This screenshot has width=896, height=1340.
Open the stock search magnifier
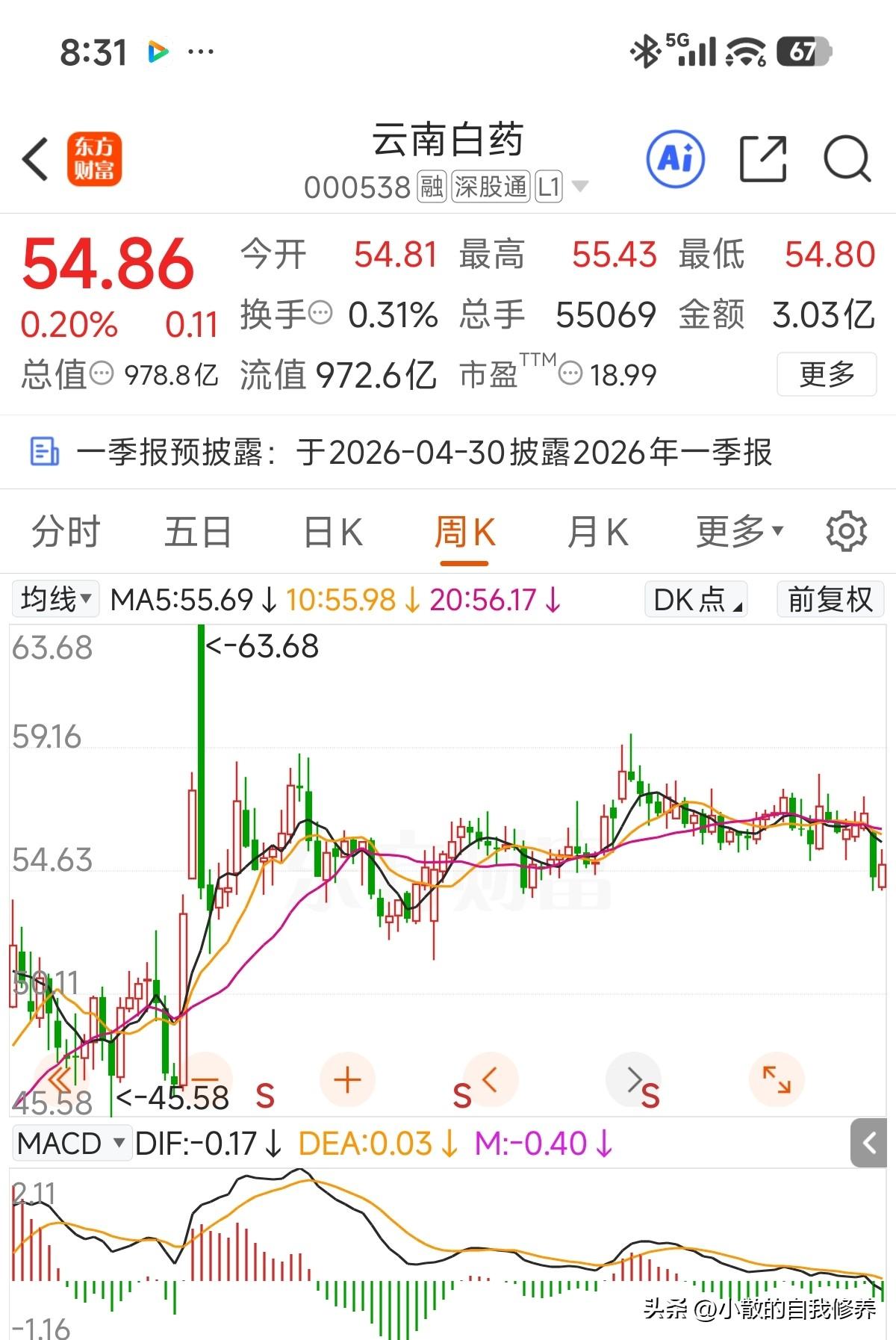click(846, 159)
